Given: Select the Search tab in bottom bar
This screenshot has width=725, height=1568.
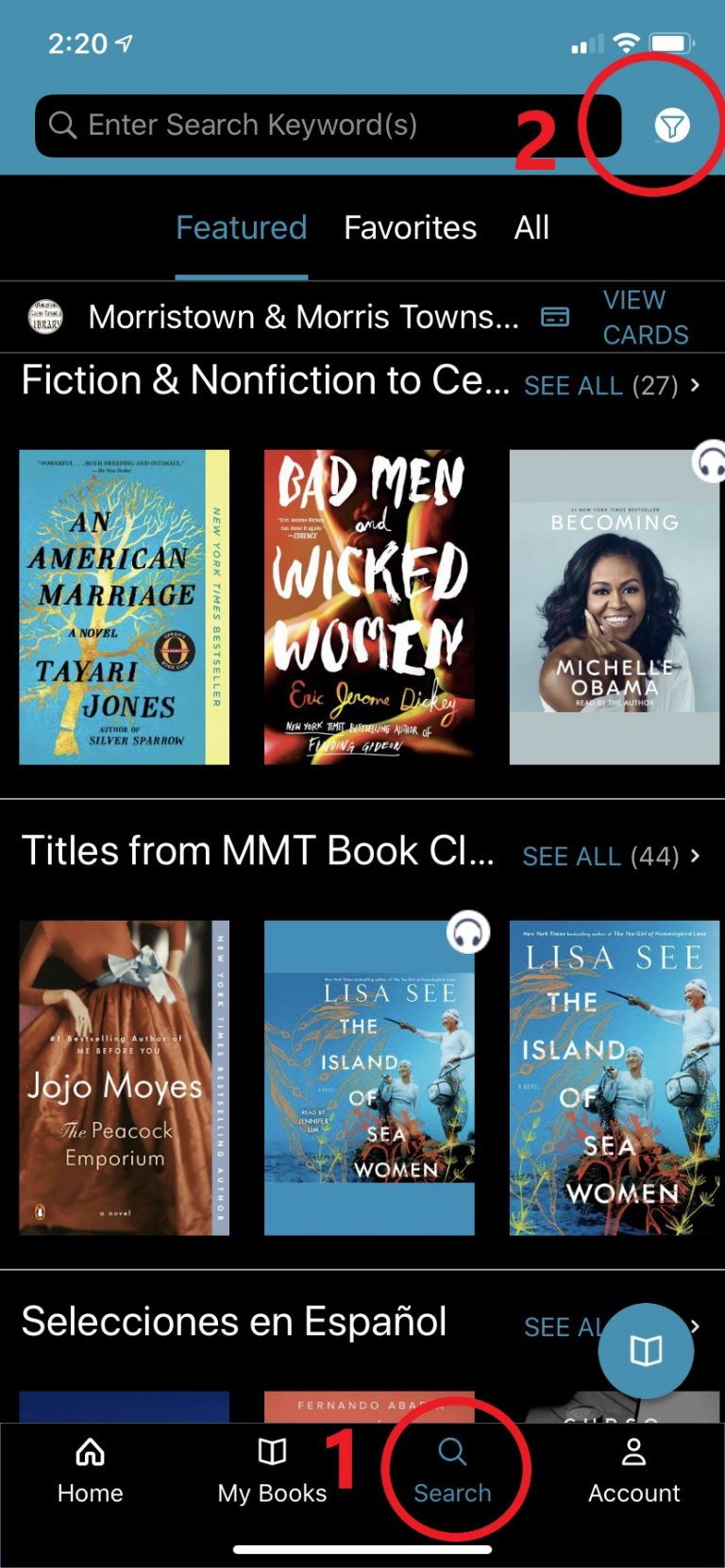Looking at the screenshot, I should 452,1472.
